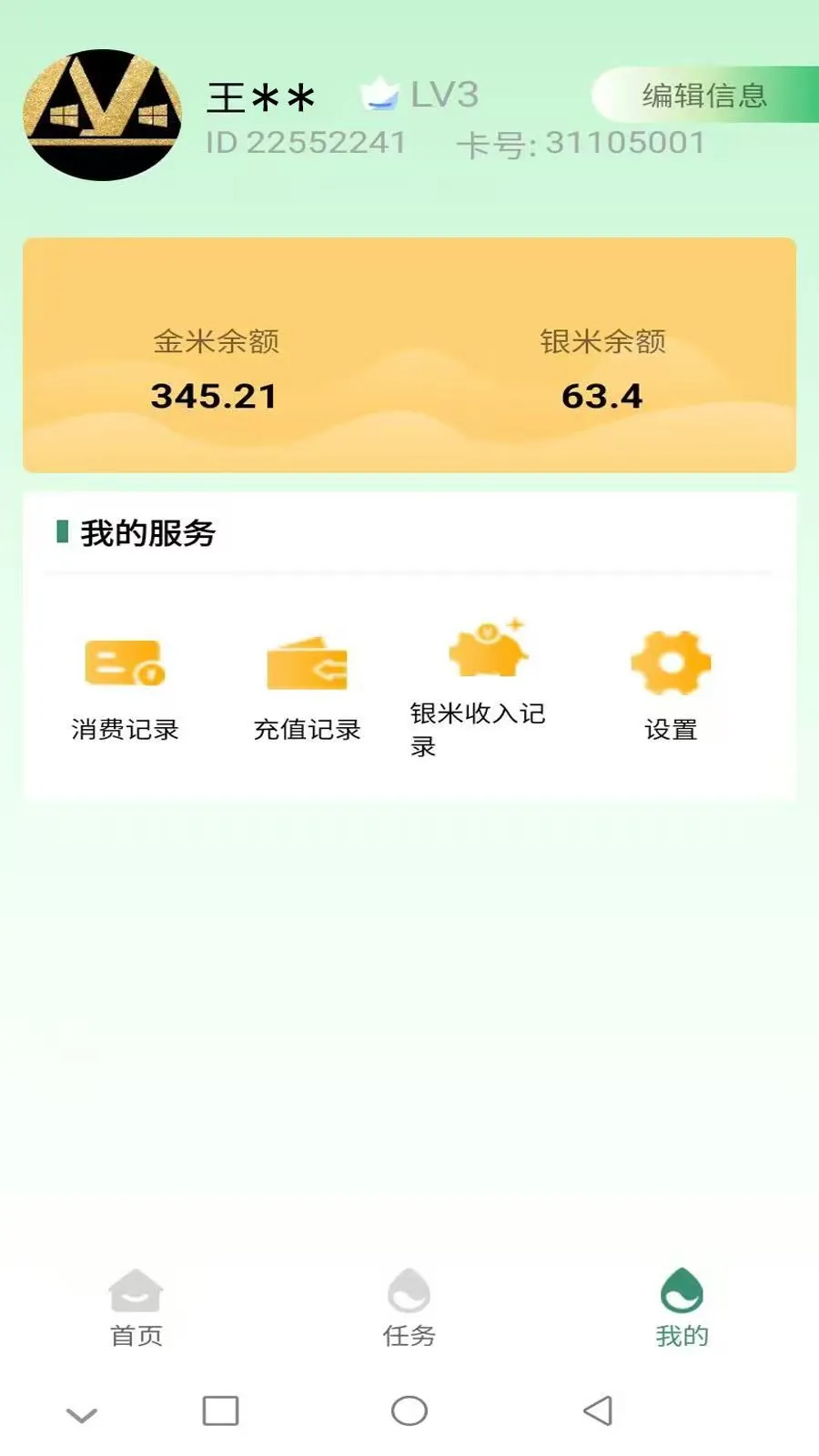Viewport: 819px width, 1456px height.
Task: Open the 银米收入记录 piggy bank icon
Action: click(x=489, y=651)
